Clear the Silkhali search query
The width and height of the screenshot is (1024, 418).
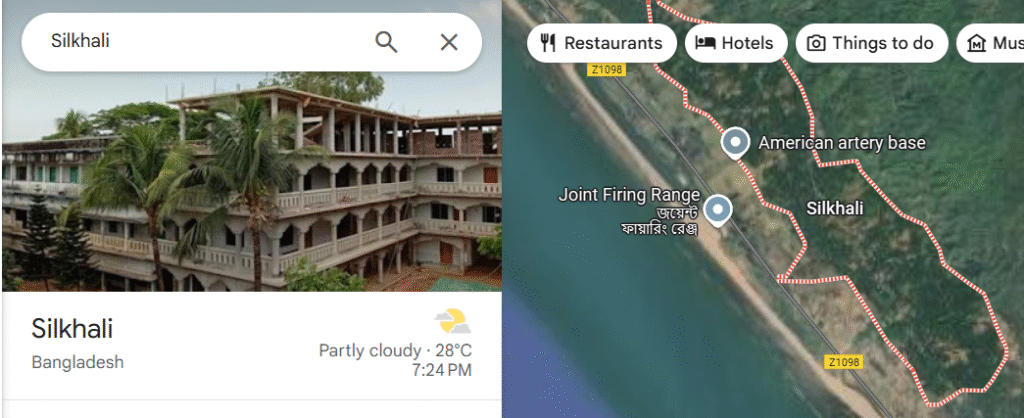(x=449, y=42)
